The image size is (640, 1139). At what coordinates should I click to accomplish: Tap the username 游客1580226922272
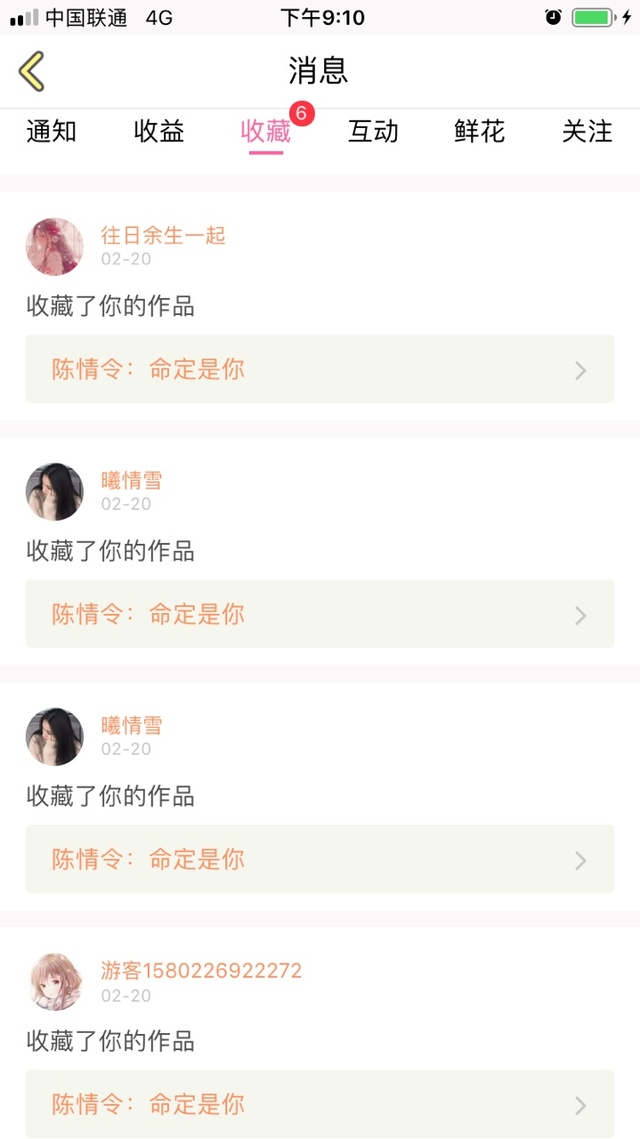pyautogui.click(x=201, y=970)
